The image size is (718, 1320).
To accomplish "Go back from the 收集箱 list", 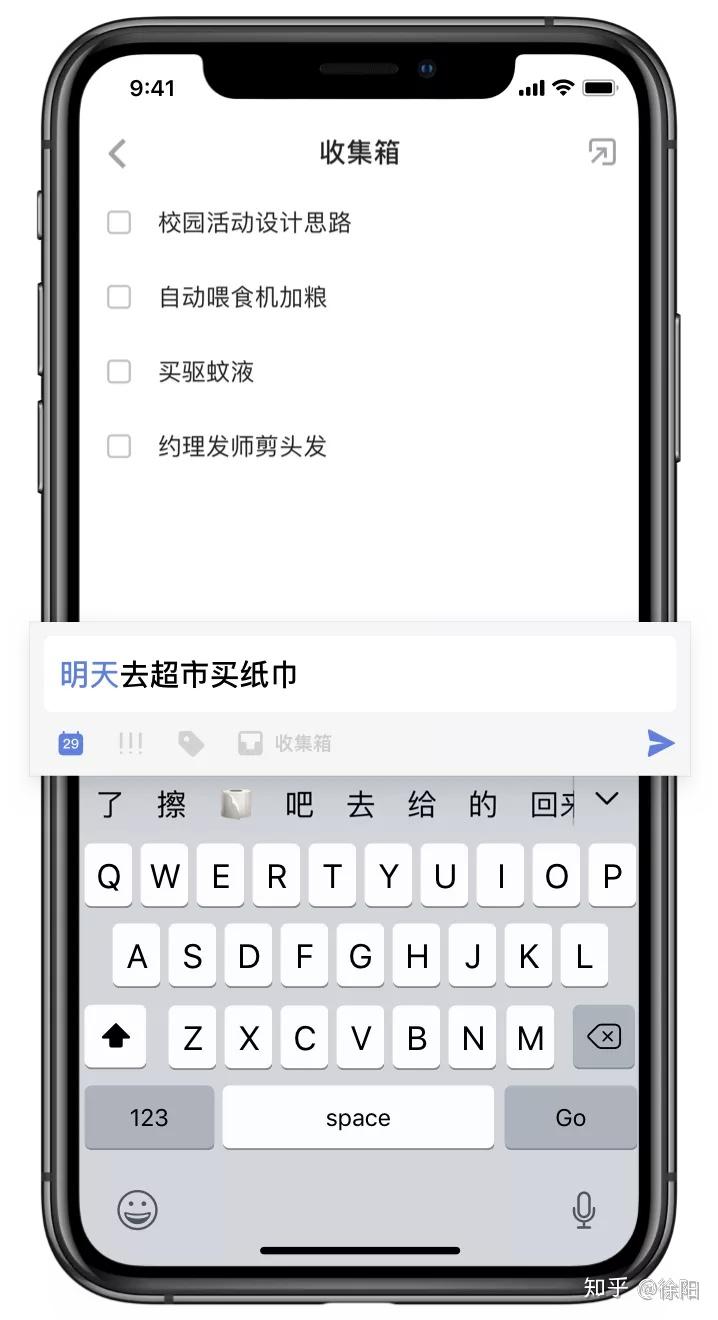I will pyautogui.click(x=118, y=153).
